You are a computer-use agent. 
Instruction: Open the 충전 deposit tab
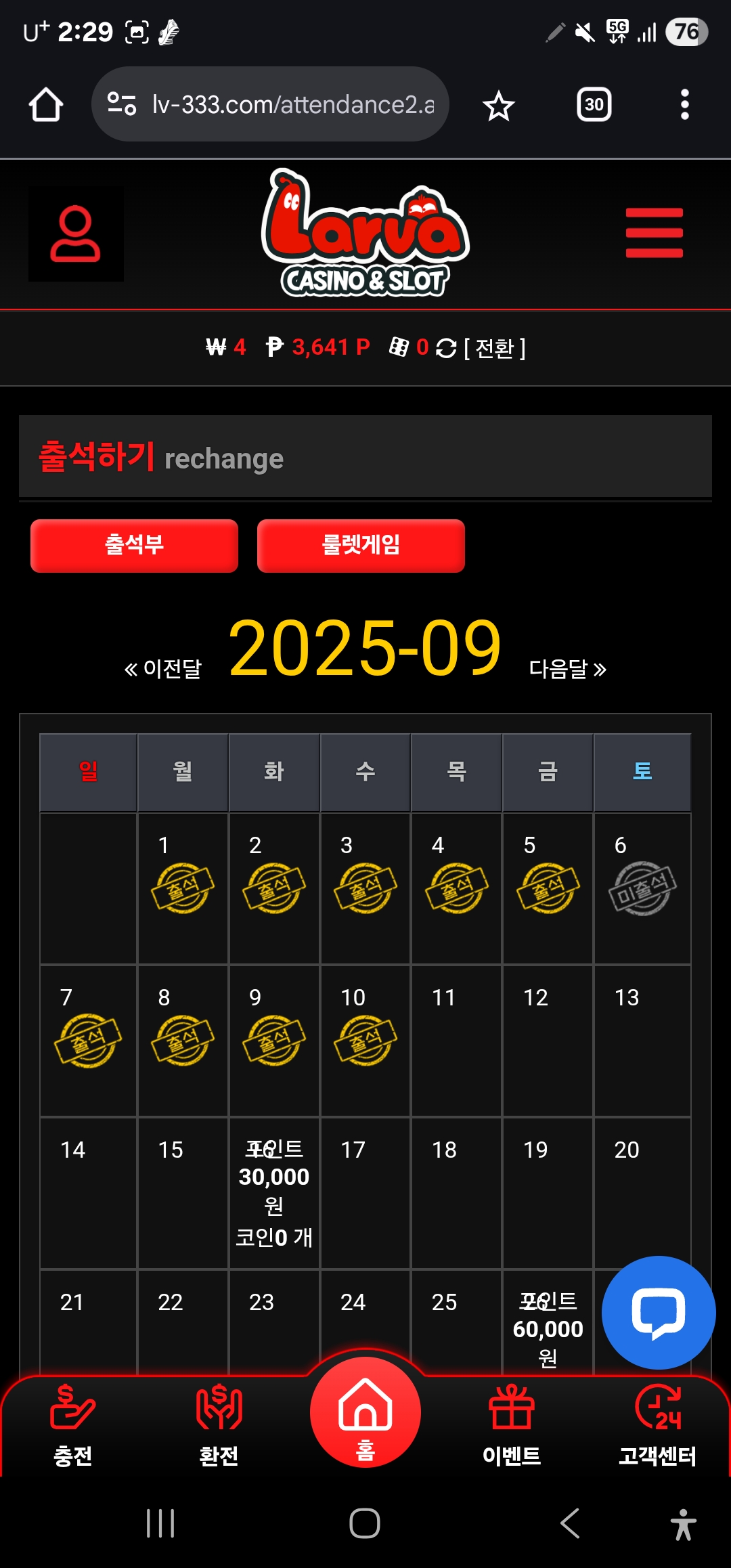pyautogui.click(x=72, y=1426)
